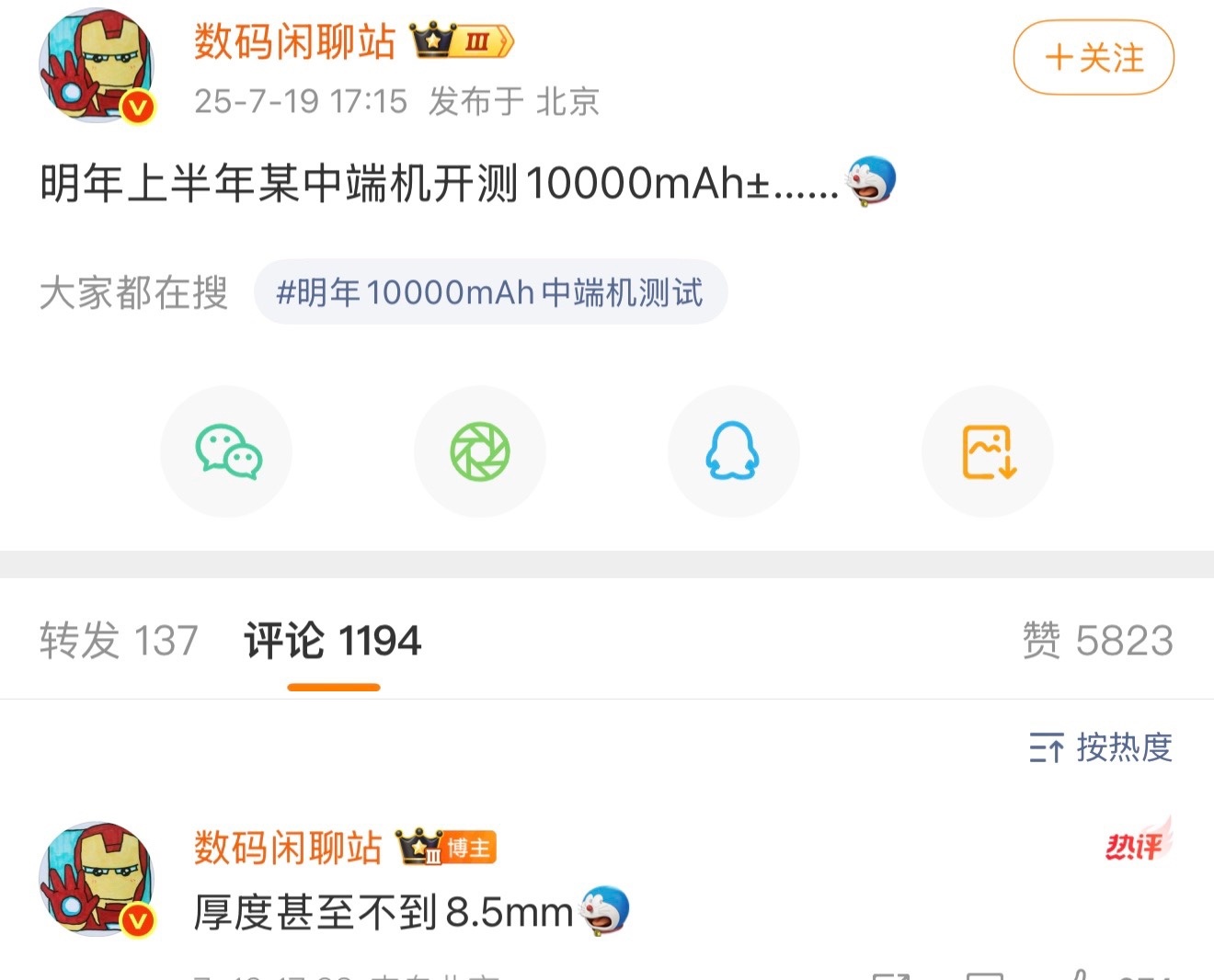Open the commenter name 数码闲聊站 on the hot comment
Screen dimensions: 1214x980
(287, 848)
